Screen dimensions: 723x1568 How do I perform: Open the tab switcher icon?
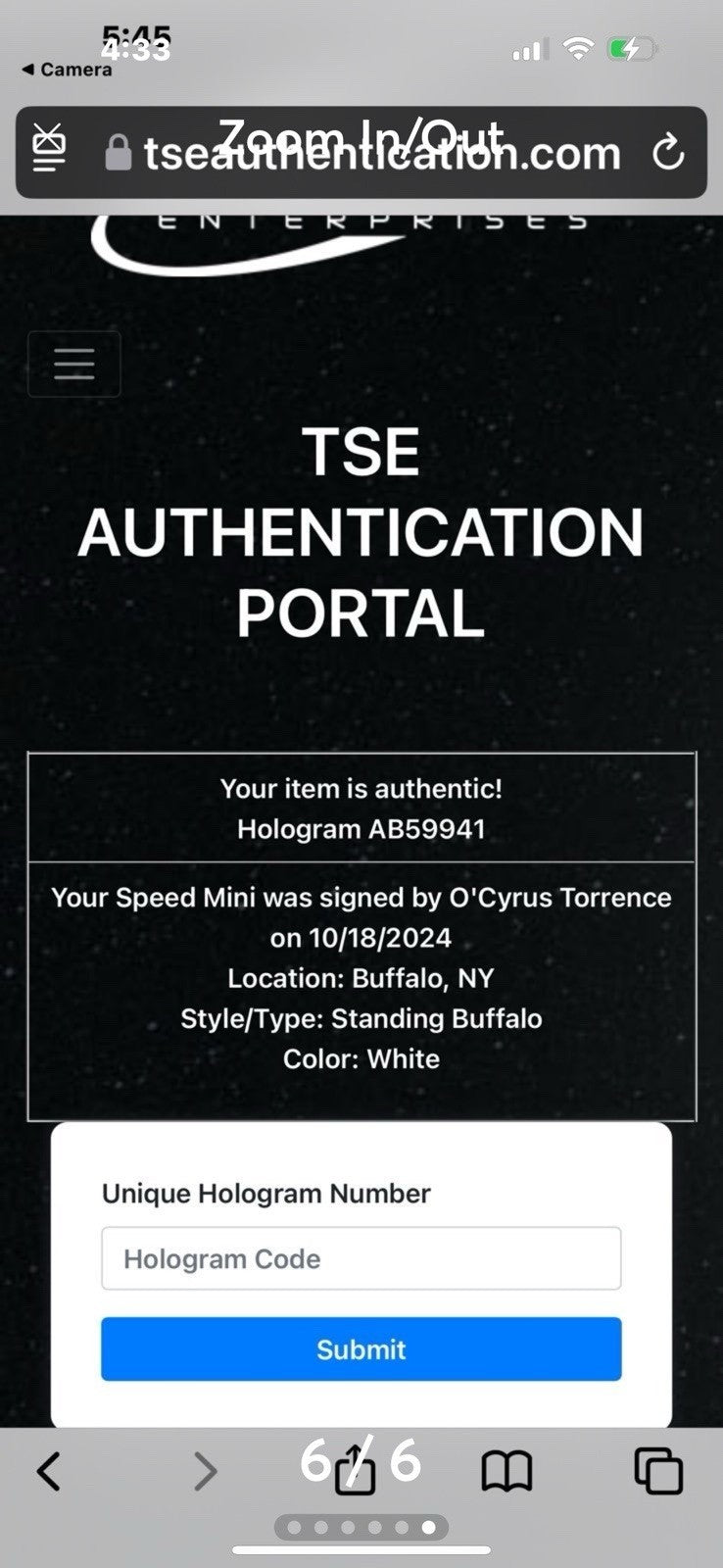click(x=658, y=1469)
